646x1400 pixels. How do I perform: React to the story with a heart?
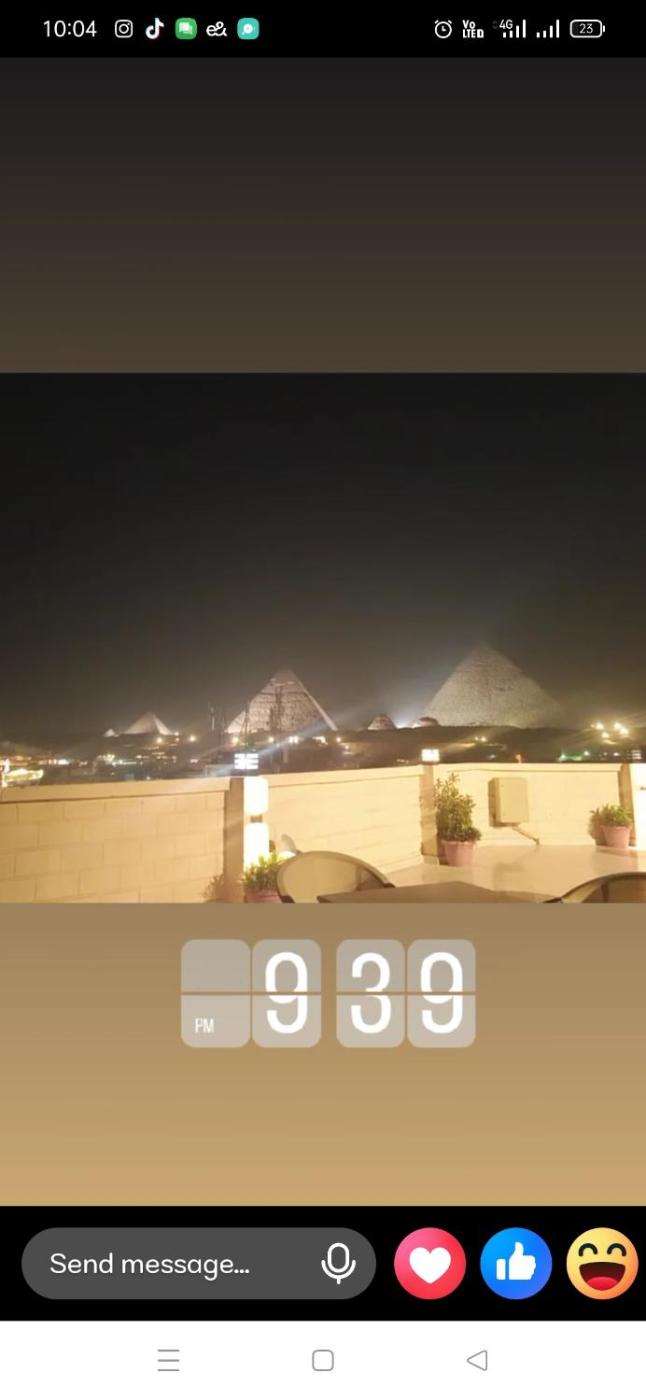[x=430, y=1264]
